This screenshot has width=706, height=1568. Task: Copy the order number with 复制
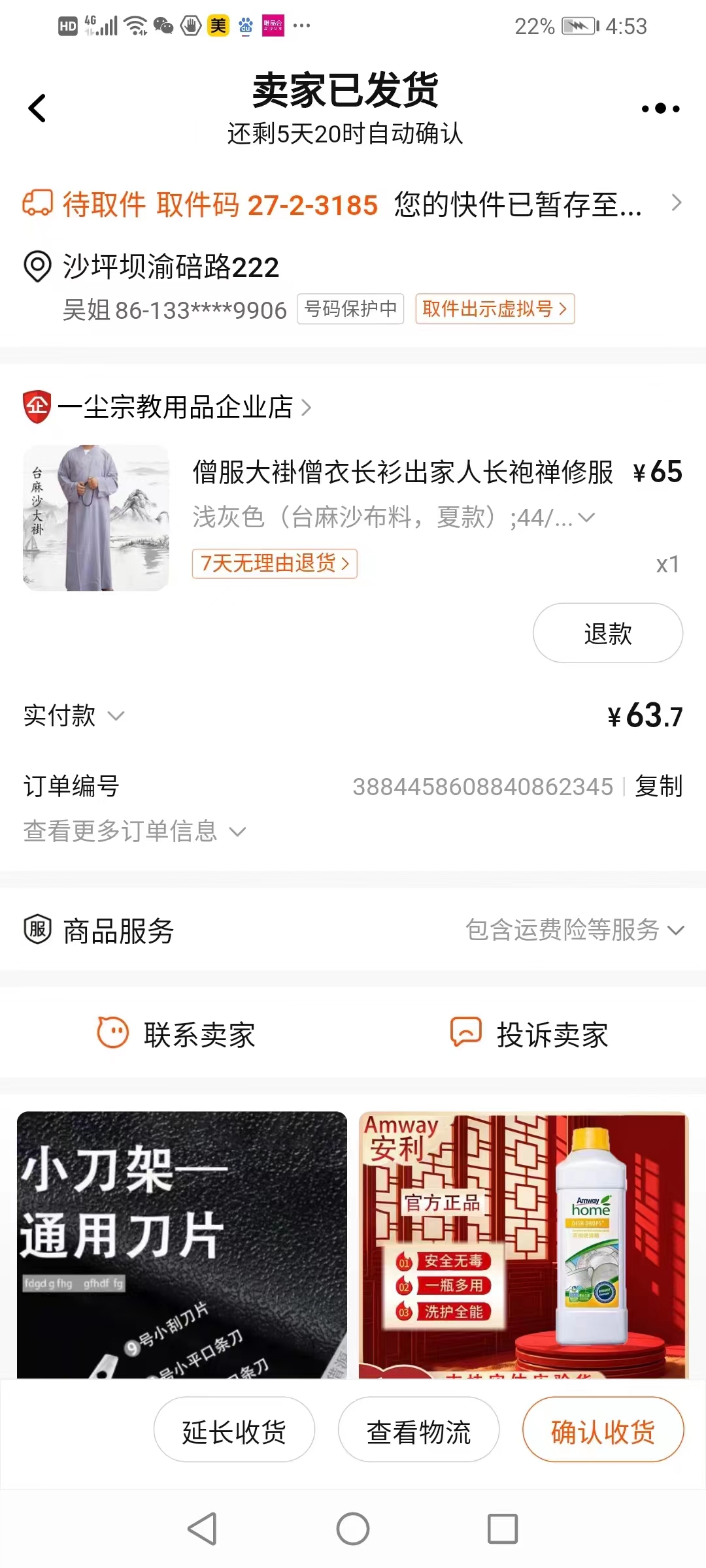(x=658, y=786)
